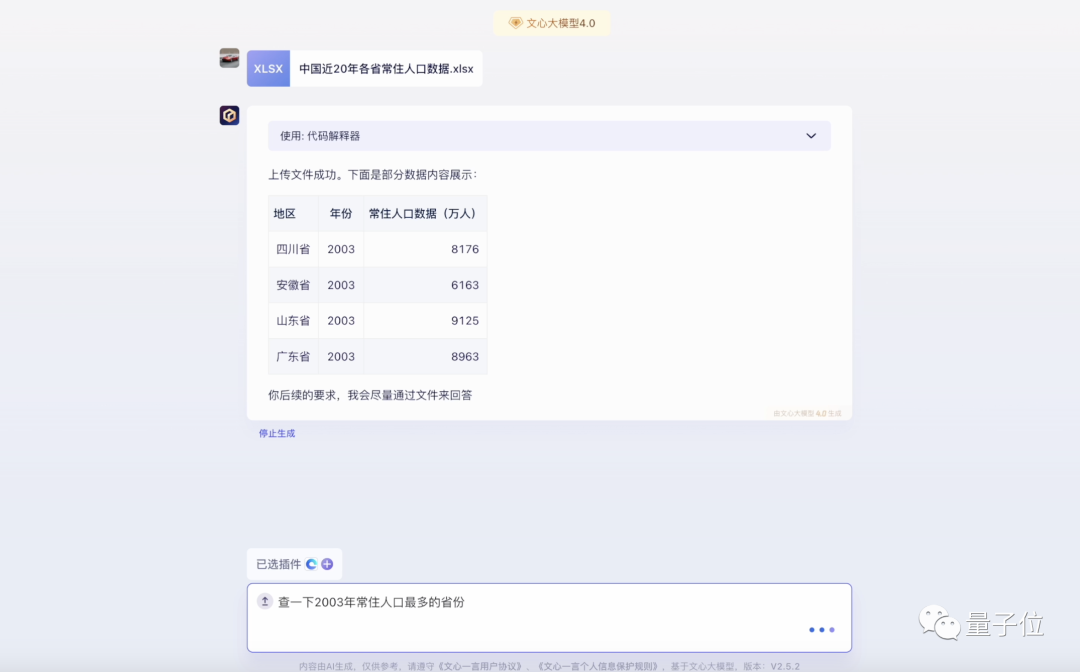
Task: Tap the upload file icon in the input box
Action: click(x=265, y=601)
